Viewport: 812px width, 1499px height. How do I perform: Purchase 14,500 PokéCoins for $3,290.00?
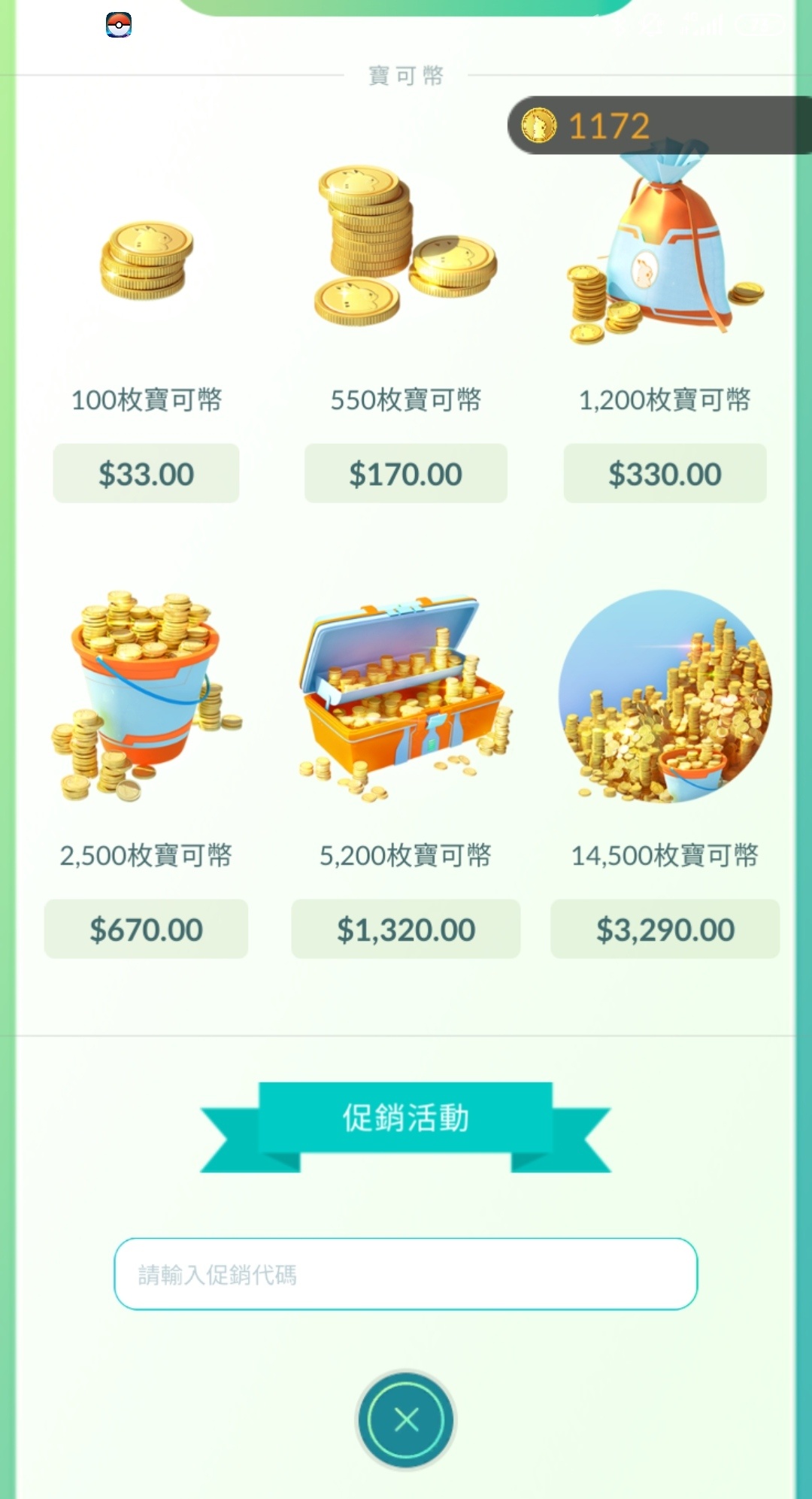[665, 929]
